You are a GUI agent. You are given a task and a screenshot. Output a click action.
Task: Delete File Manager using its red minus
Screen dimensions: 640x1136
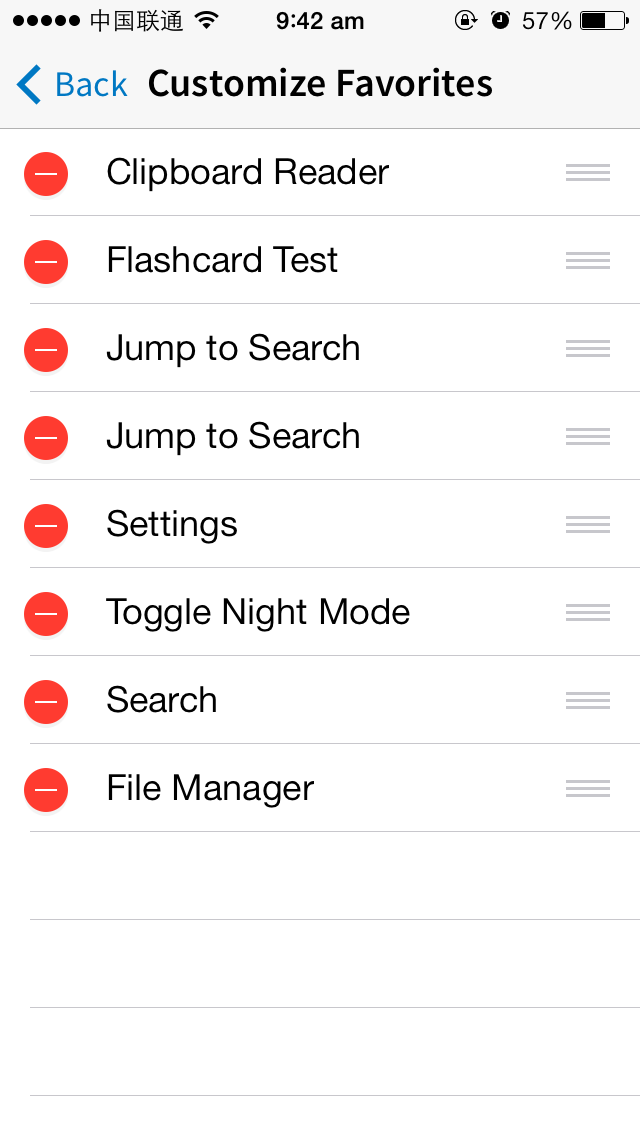click(x=46, y=790)
